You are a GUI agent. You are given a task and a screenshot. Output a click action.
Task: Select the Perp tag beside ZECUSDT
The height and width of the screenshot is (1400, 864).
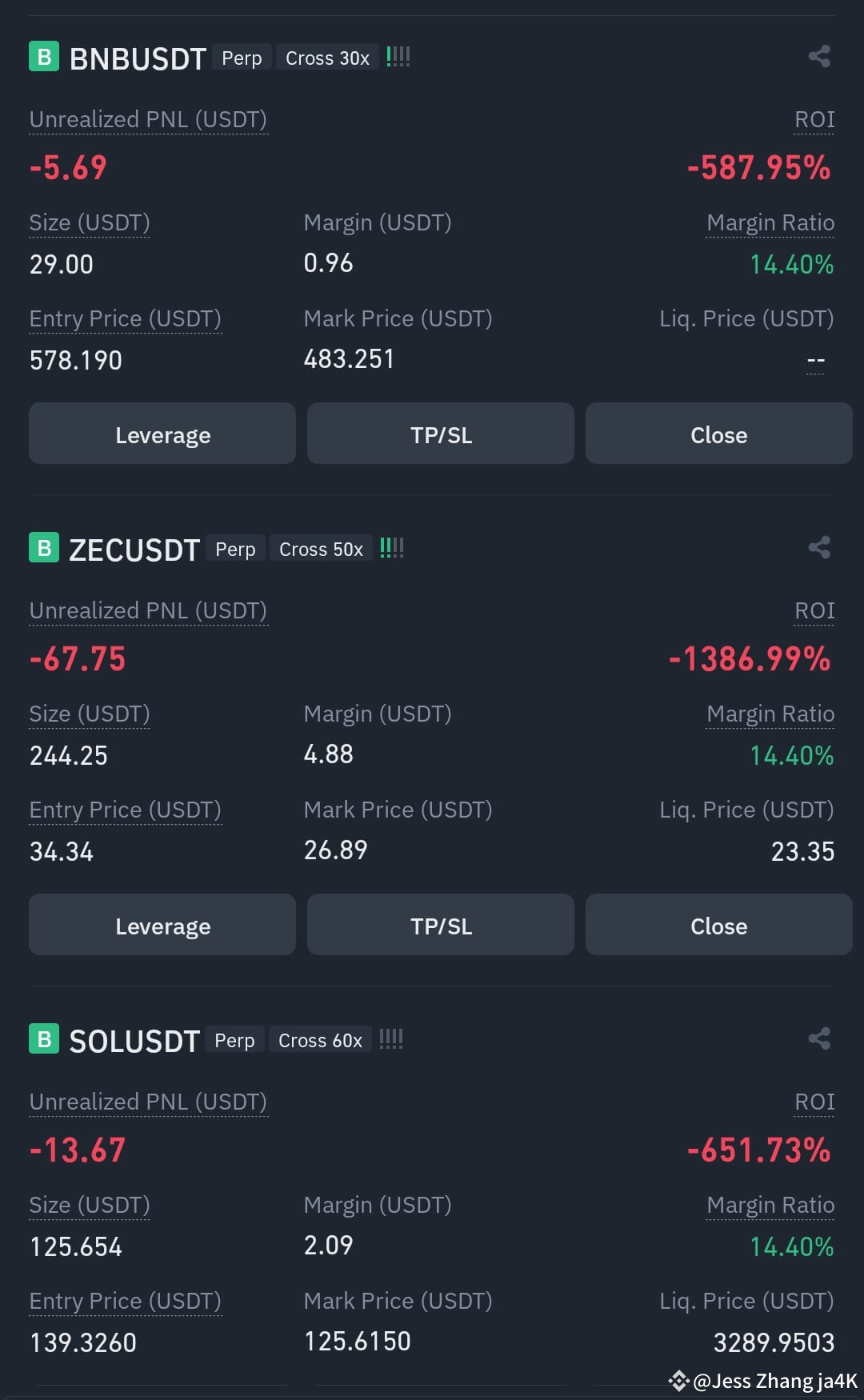pyautogui.click(x=234, y=548)
